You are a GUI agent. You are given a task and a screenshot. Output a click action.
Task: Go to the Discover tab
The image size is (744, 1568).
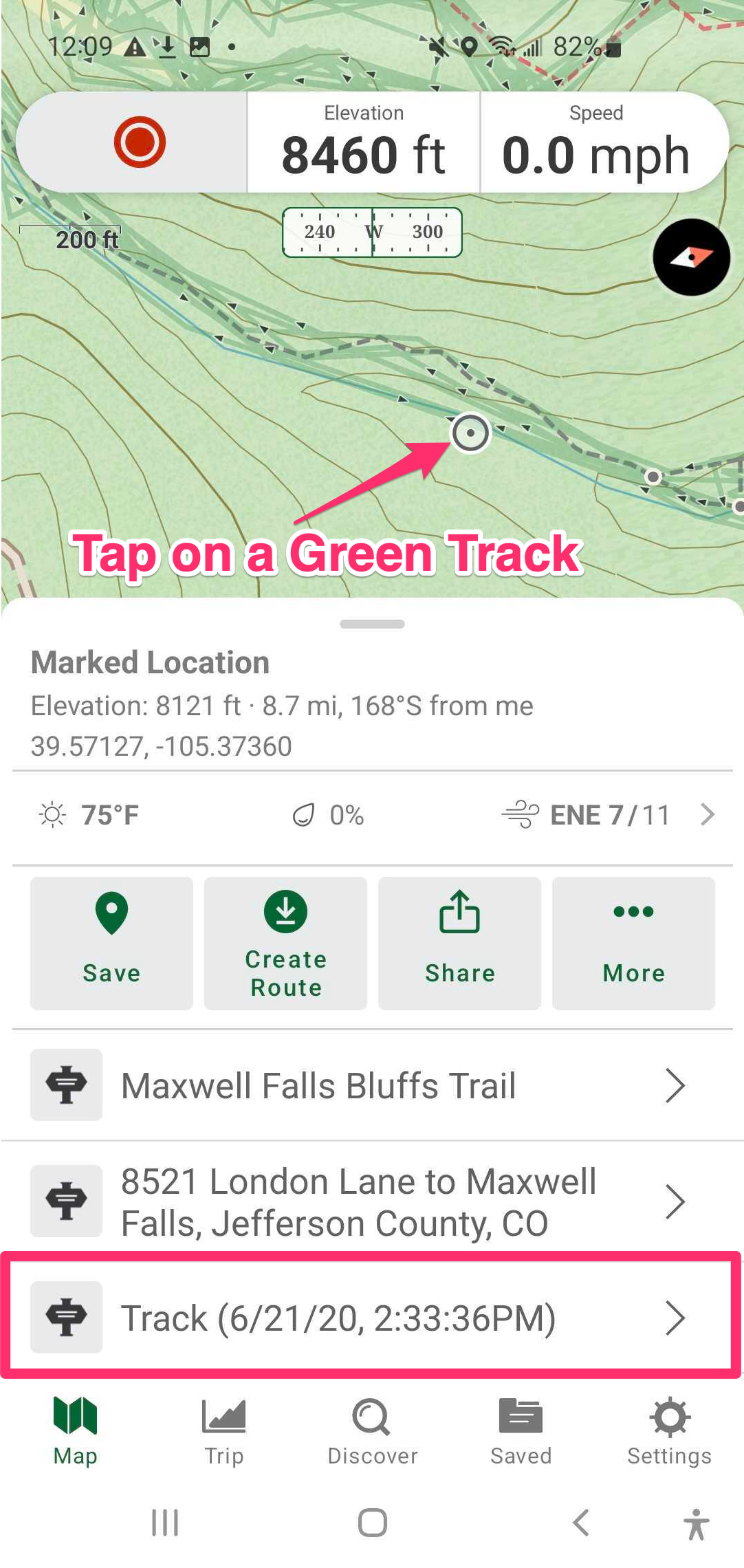pos(372,1433)
